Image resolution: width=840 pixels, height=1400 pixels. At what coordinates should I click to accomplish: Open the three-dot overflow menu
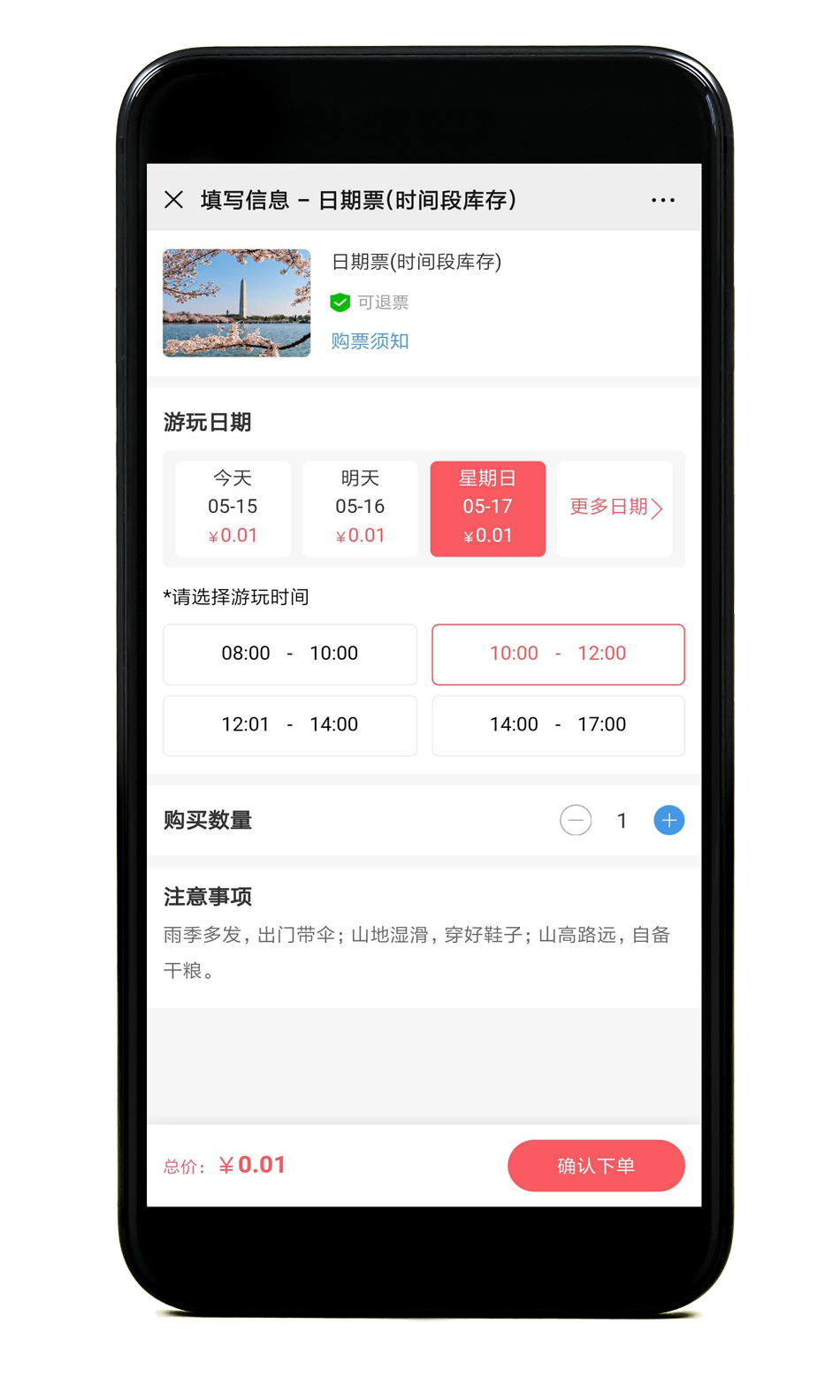tap(662, 201)
